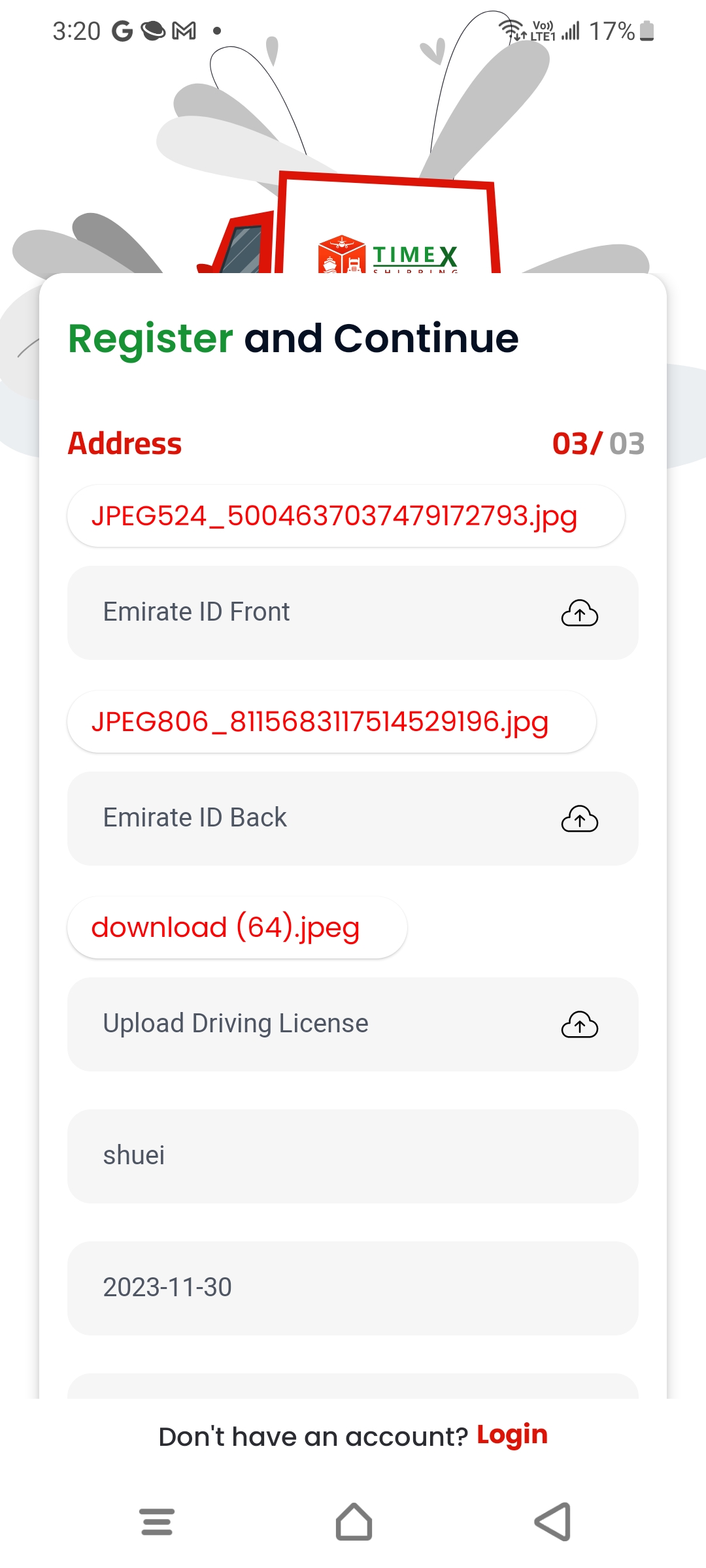Open the Login link
Image resolution: width=706 pixels, height=1568 pixels.
pyautogui.click(x=512, y=1435)
